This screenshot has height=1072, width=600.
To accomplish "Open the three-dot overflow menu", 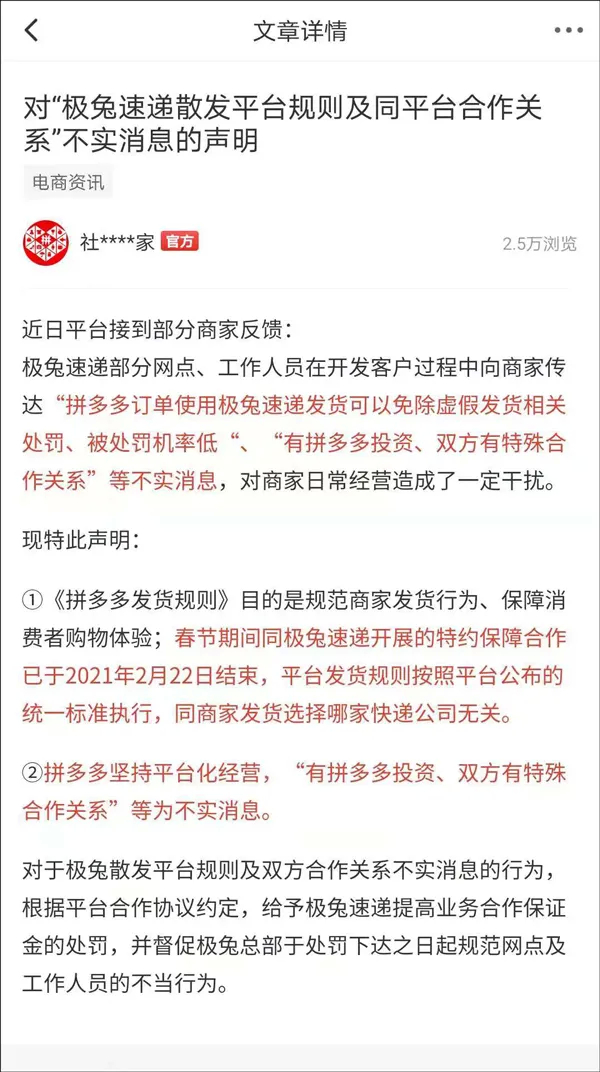I will tap(567, 31).
